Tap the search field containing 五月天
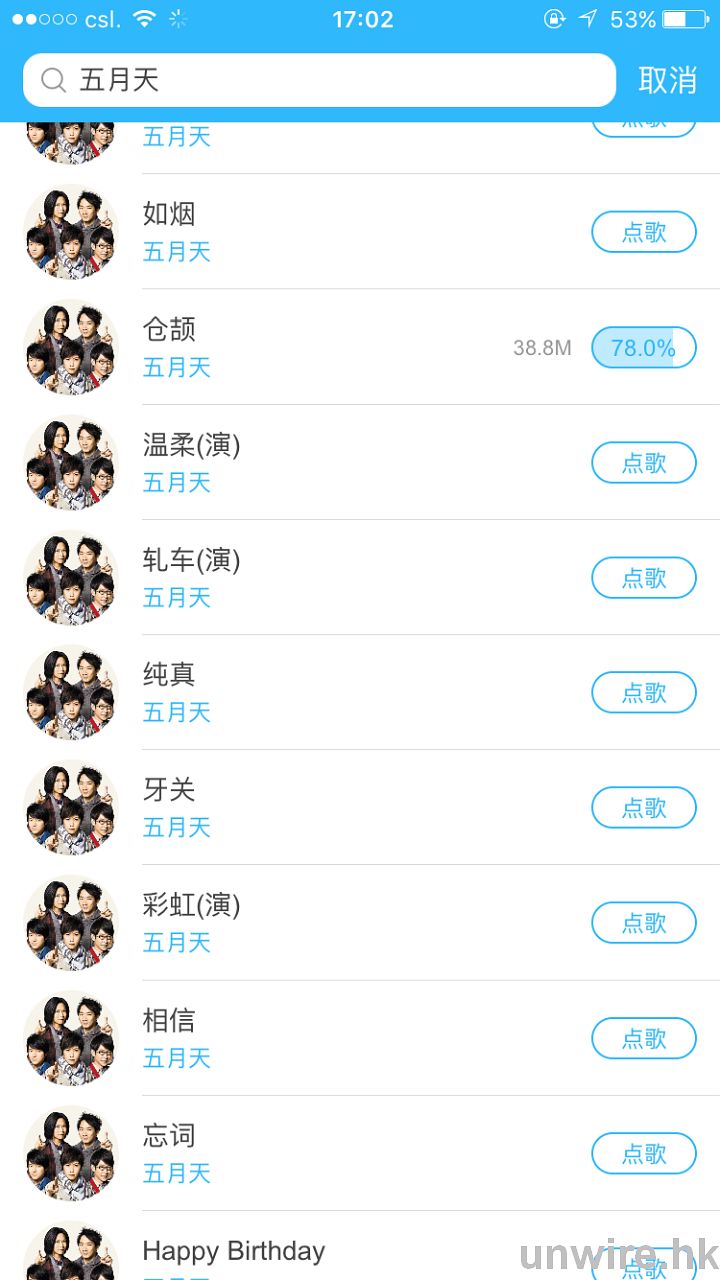 320,80
